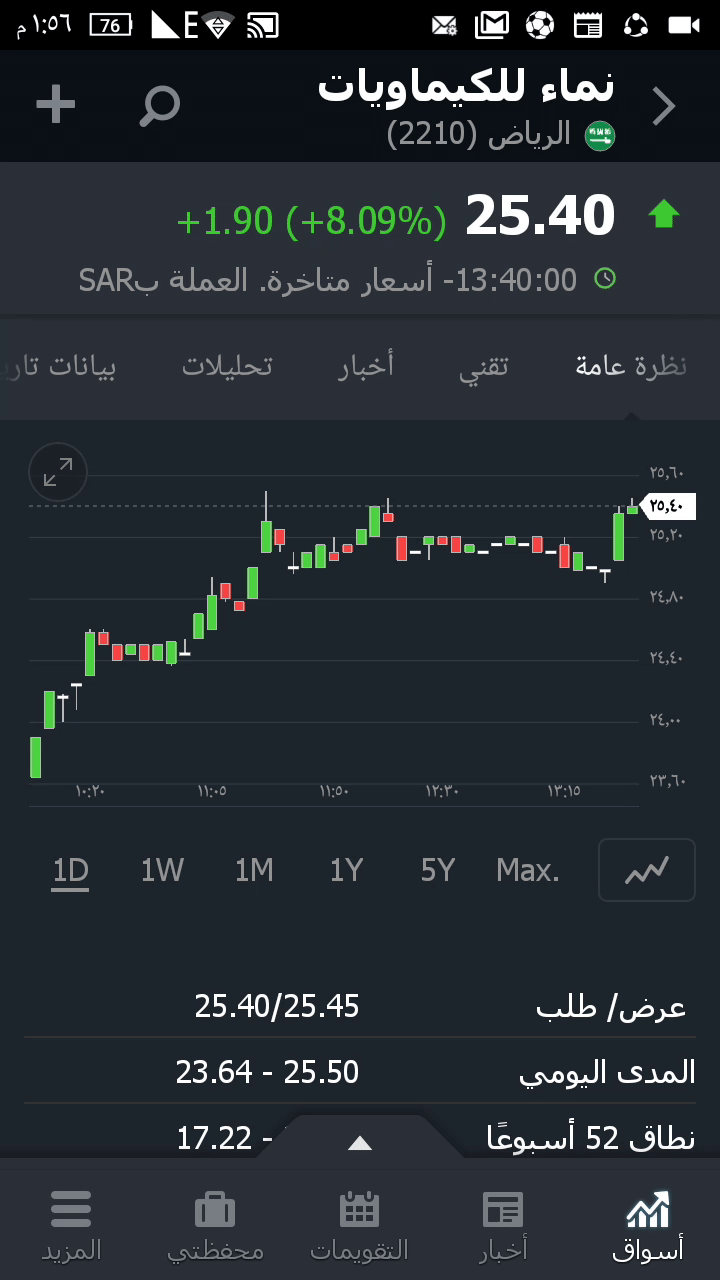Screen dimensions: 720x1280
Task: Open the search magnifier icon
Action: (x=159, y=105)
